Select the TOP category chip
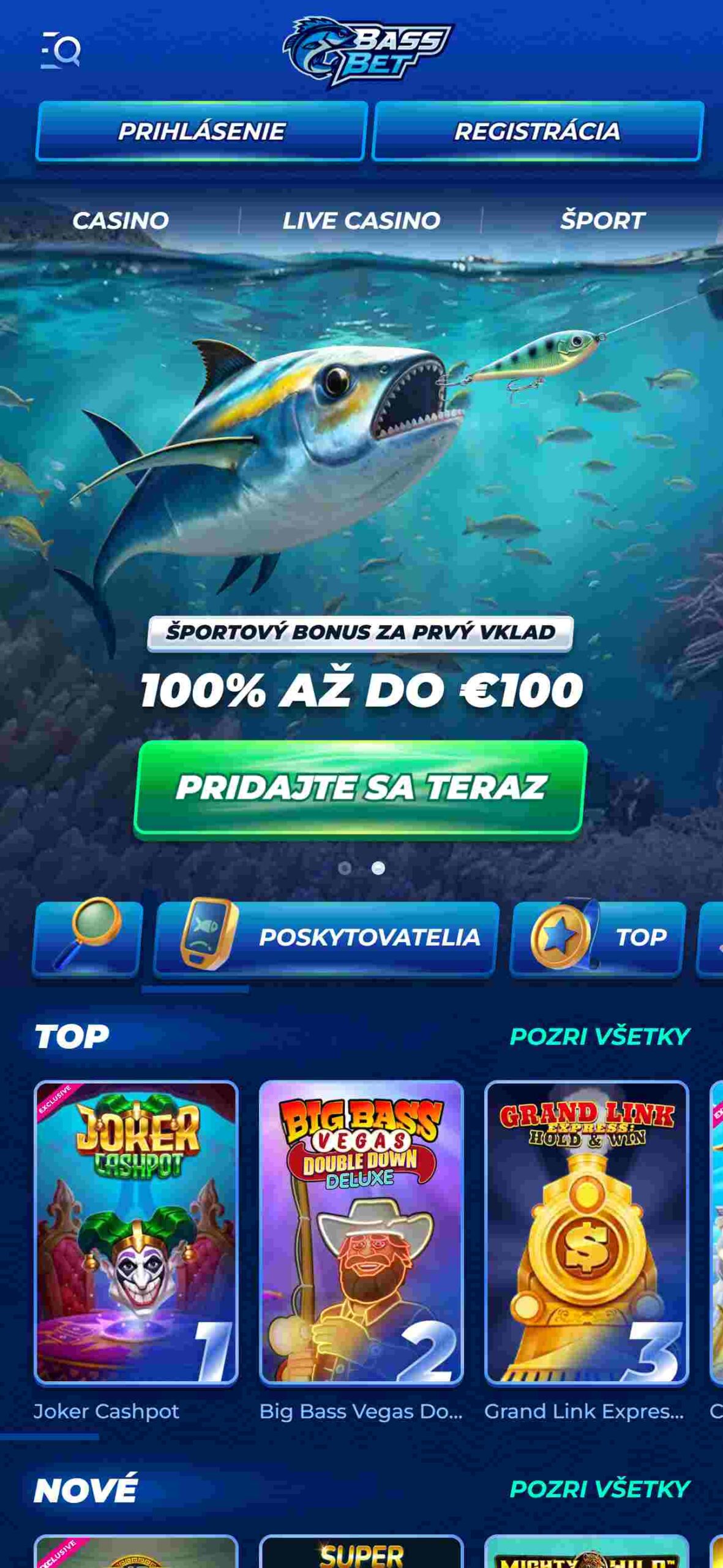 click(x=598, y=937)
